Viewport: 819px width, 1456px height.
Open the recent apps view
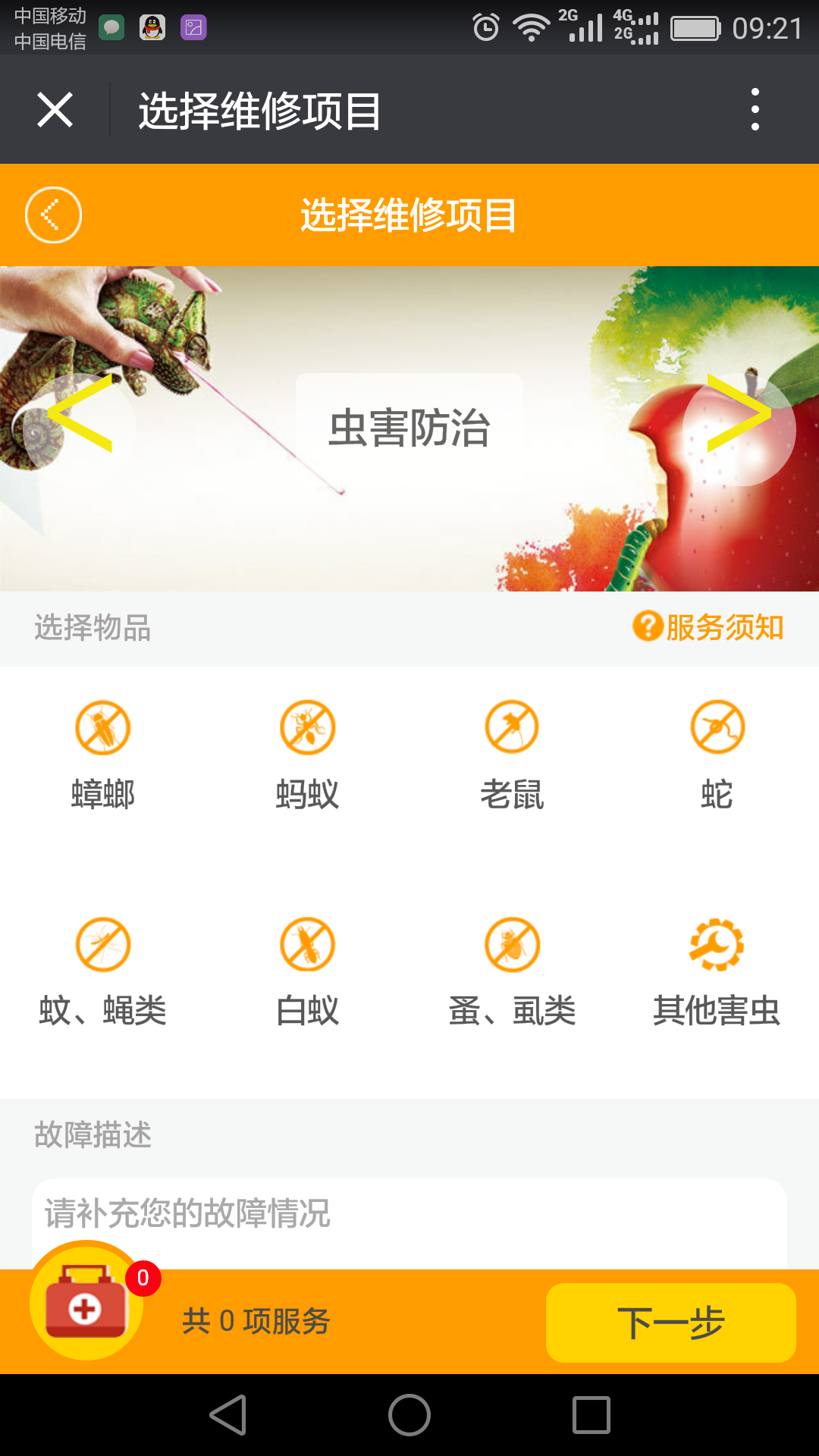591,1415
